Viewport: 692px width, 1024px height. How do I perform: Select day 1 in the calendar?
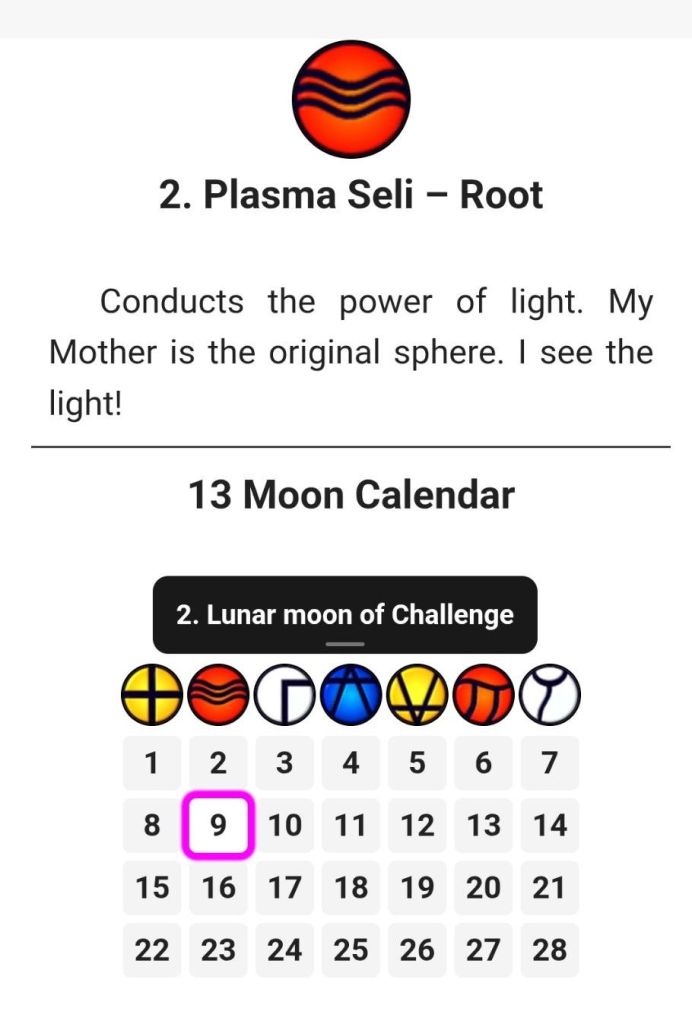(151, 762)
